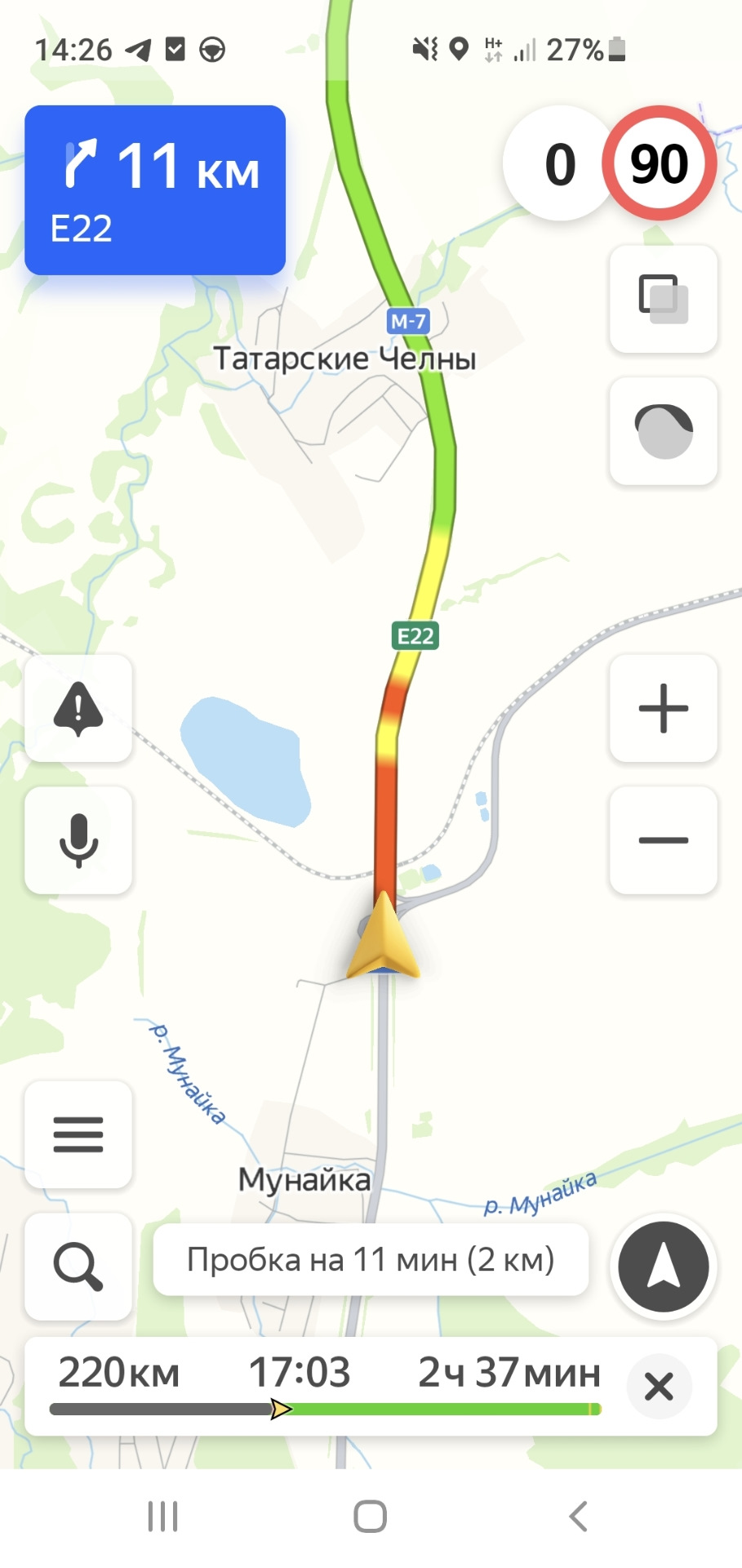Image resolution: width=742 pixels, height=1568 pixels.
Task: Open recent apps from navigation bar
Action: [163, 1517]
